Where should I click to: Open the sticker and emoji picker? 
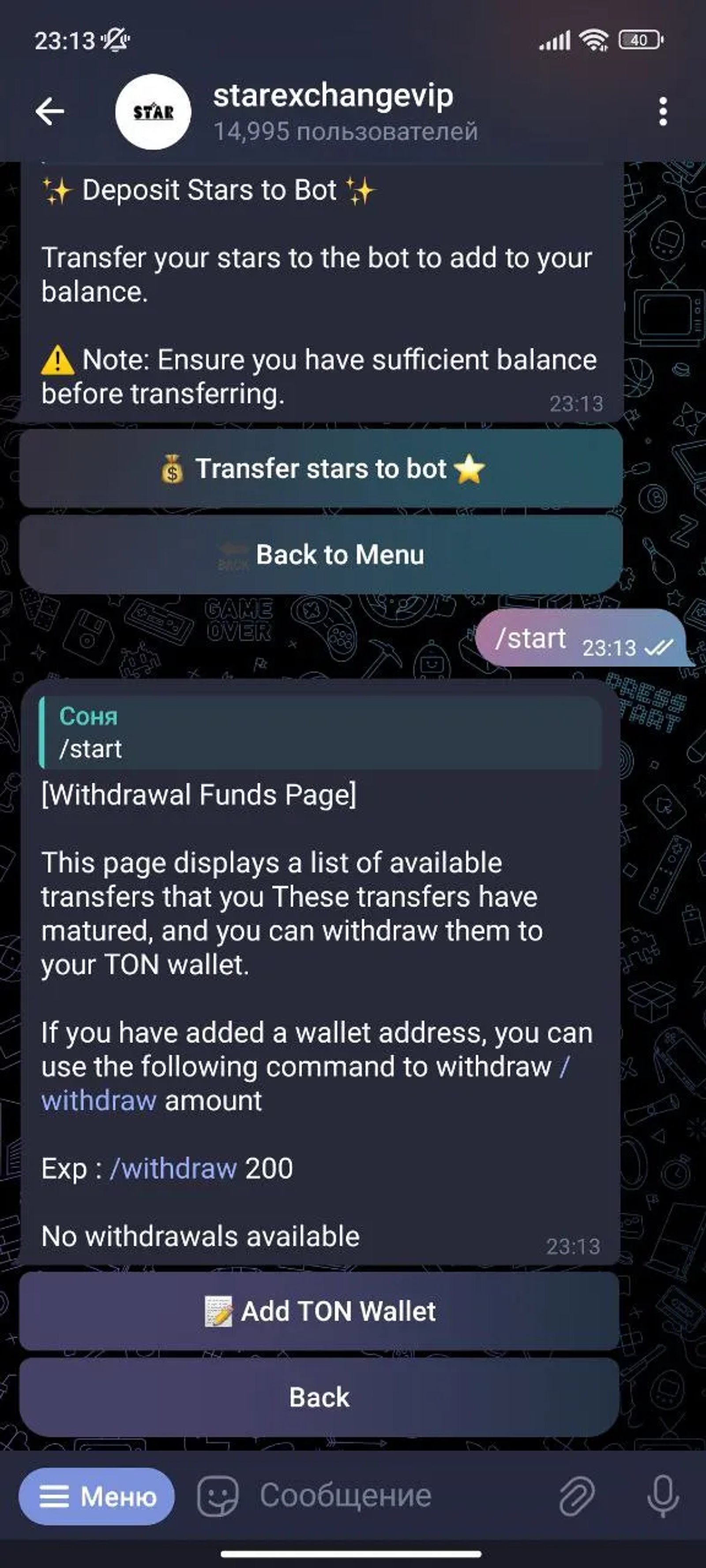218,1496
